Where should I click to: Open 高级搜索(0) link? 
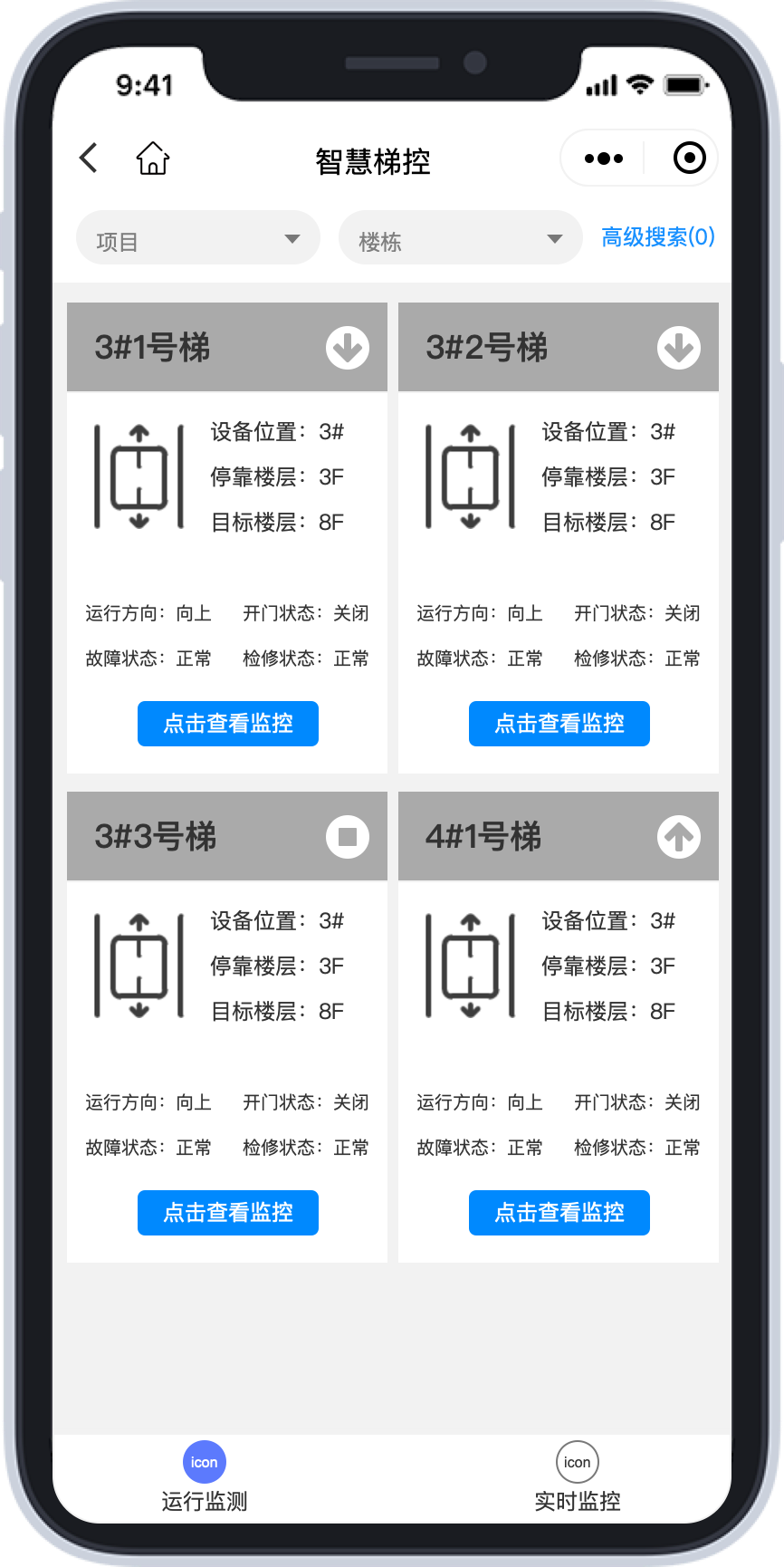tap(658, 237)
